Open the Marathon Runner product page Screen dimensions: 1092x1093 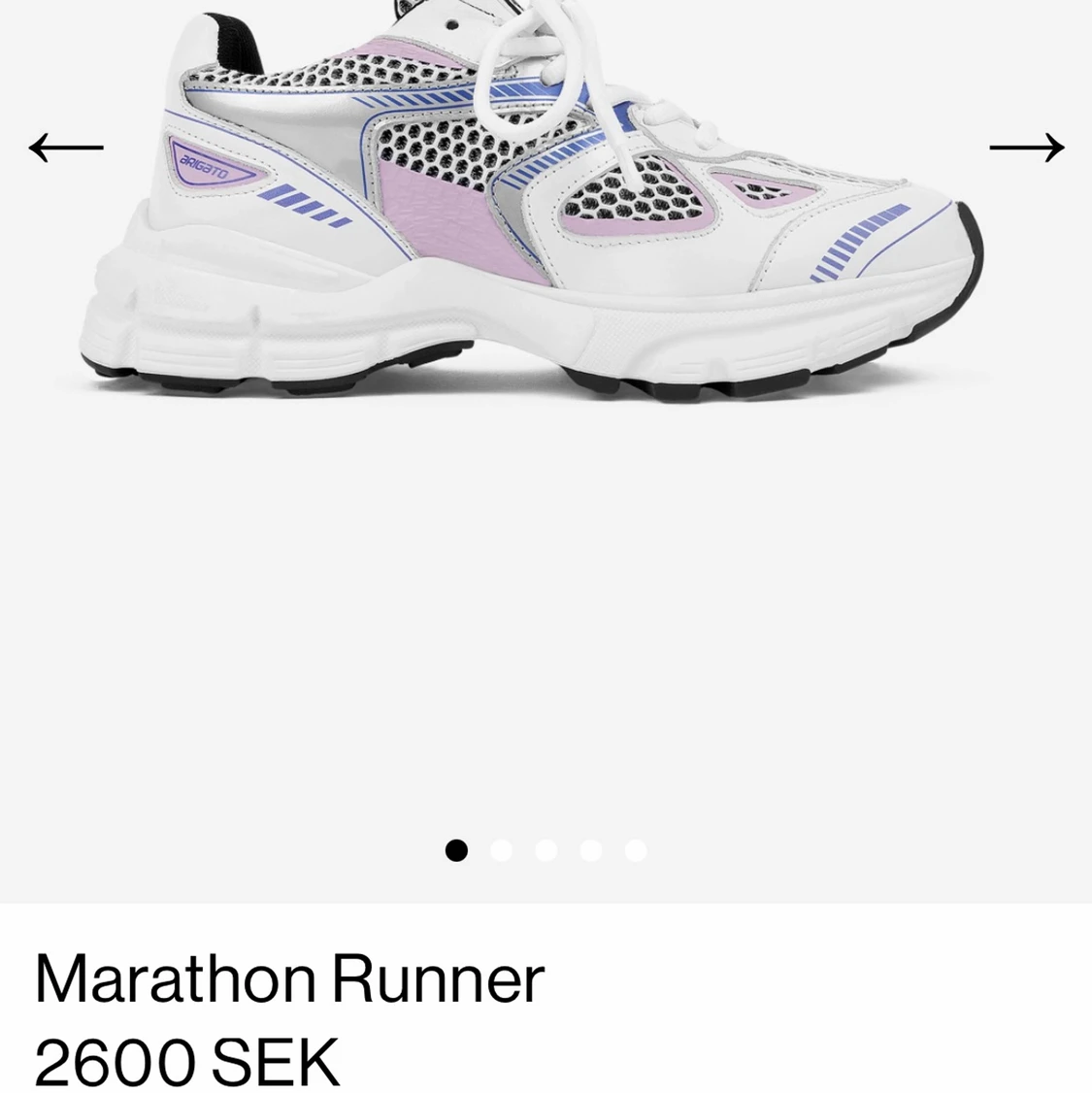(286, 978)
